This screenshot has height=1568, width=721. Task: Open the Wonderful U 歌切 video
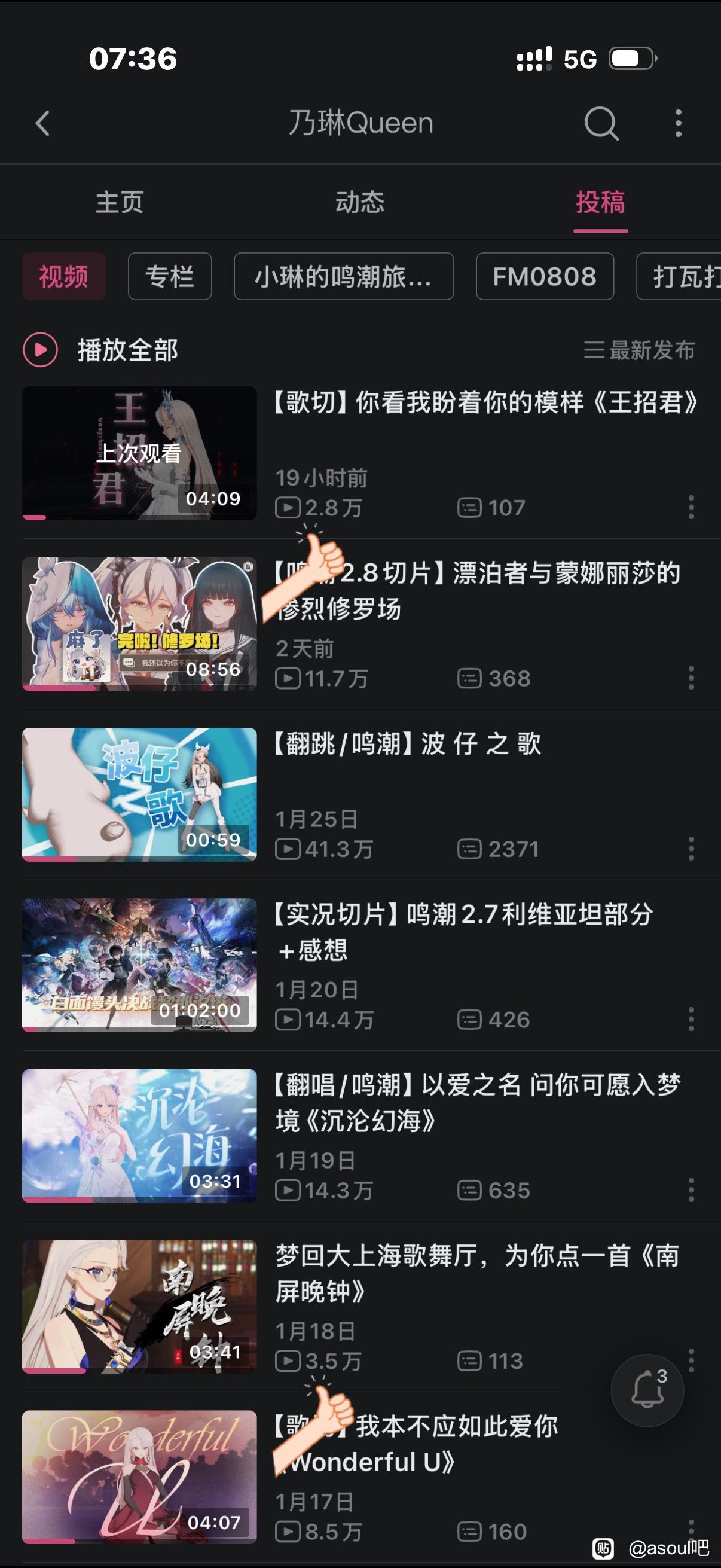360,1477
